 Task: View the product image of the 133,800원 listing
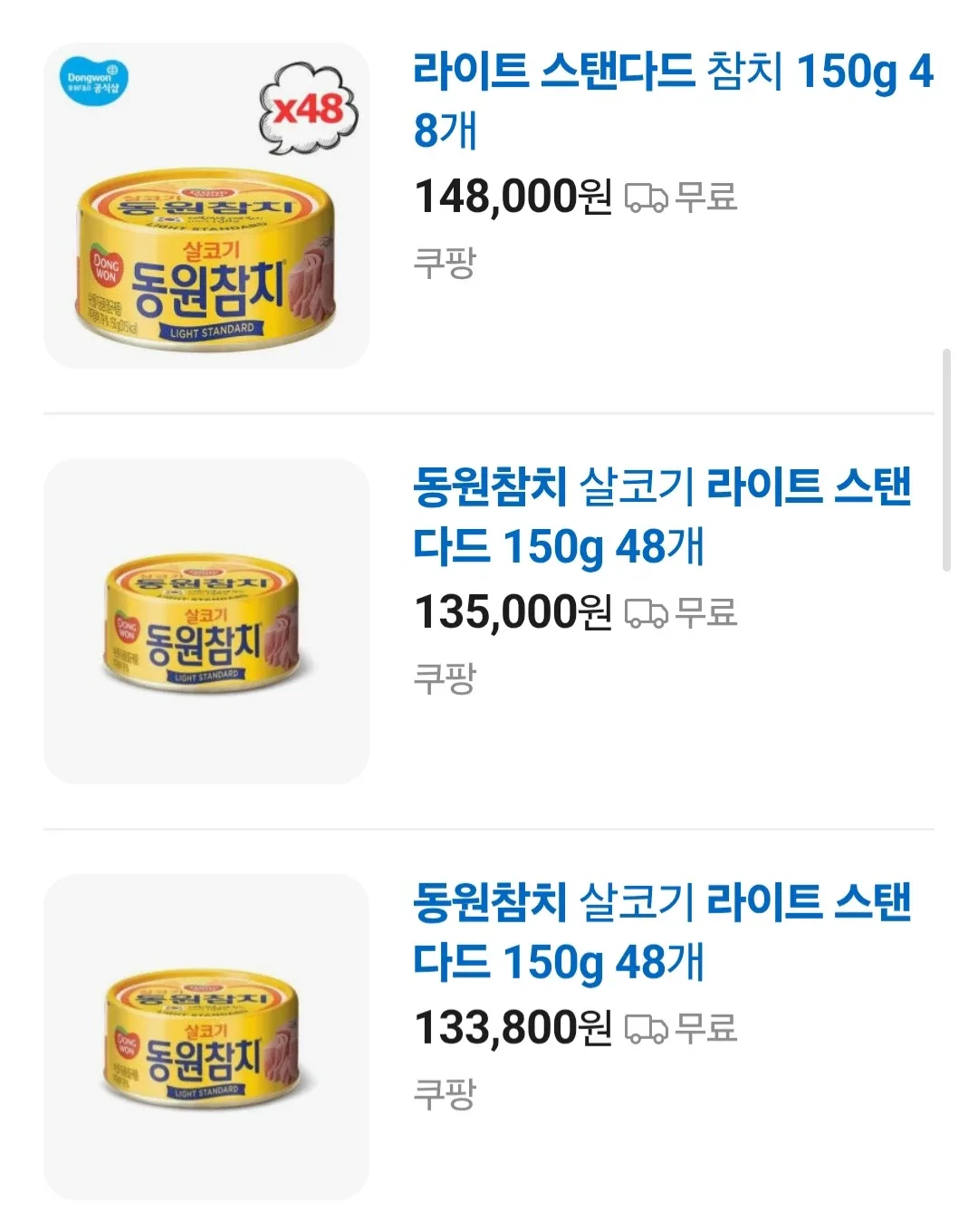tap(206, 1036)
